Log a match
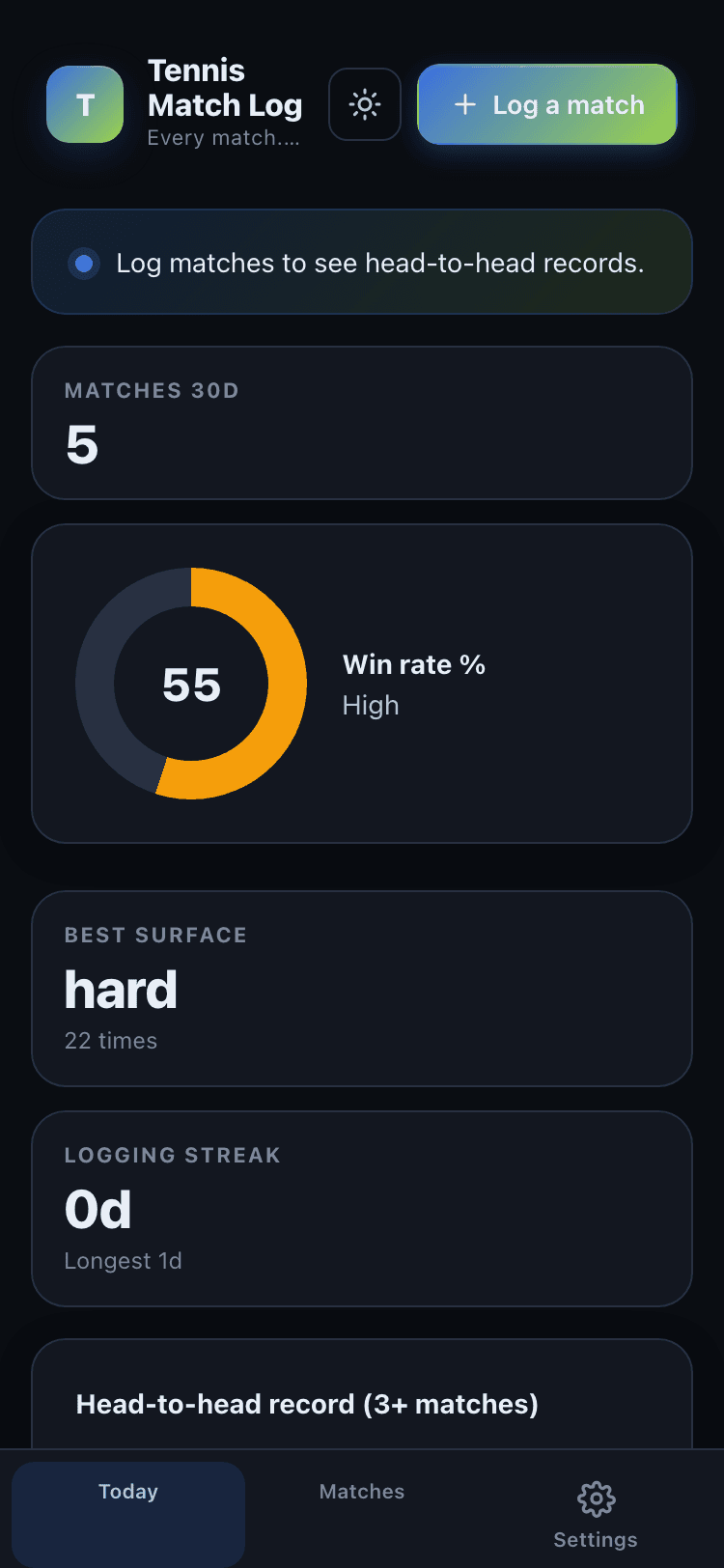The image size is (724, 1568). 547,104
